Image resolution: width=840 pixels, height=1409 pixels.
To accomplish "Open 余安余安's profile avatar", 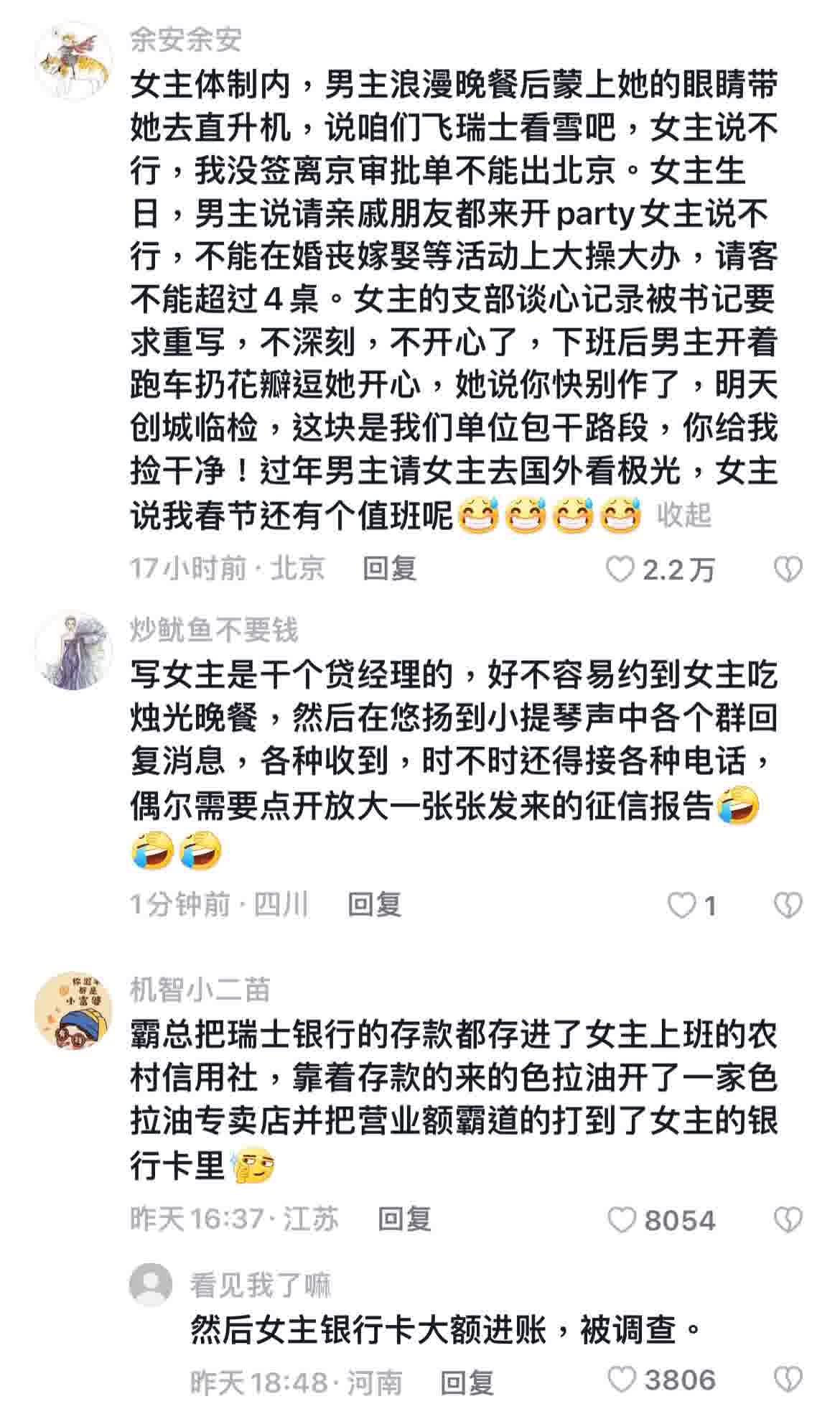I will [74, 60].
